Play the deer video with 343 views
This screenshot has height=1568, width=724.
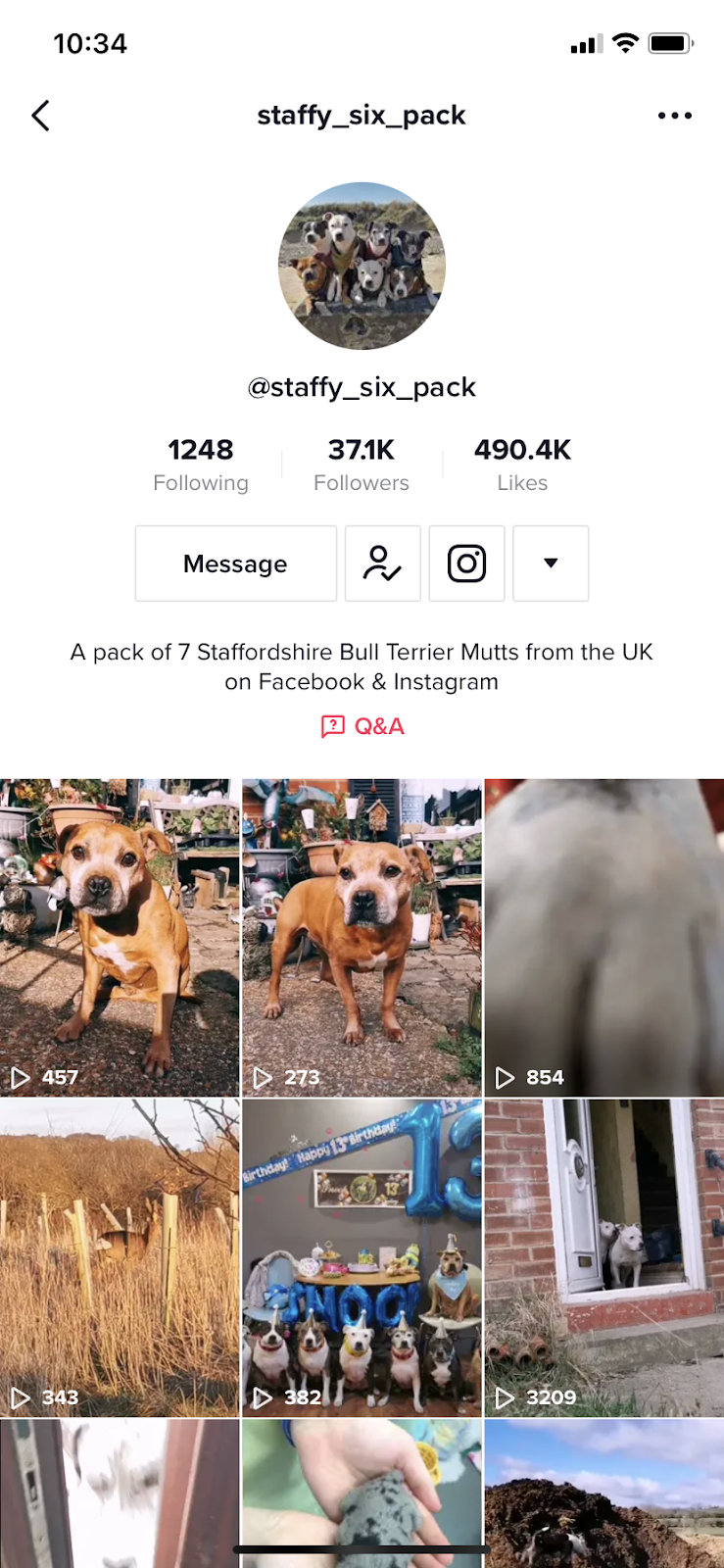pos(120,1257)
